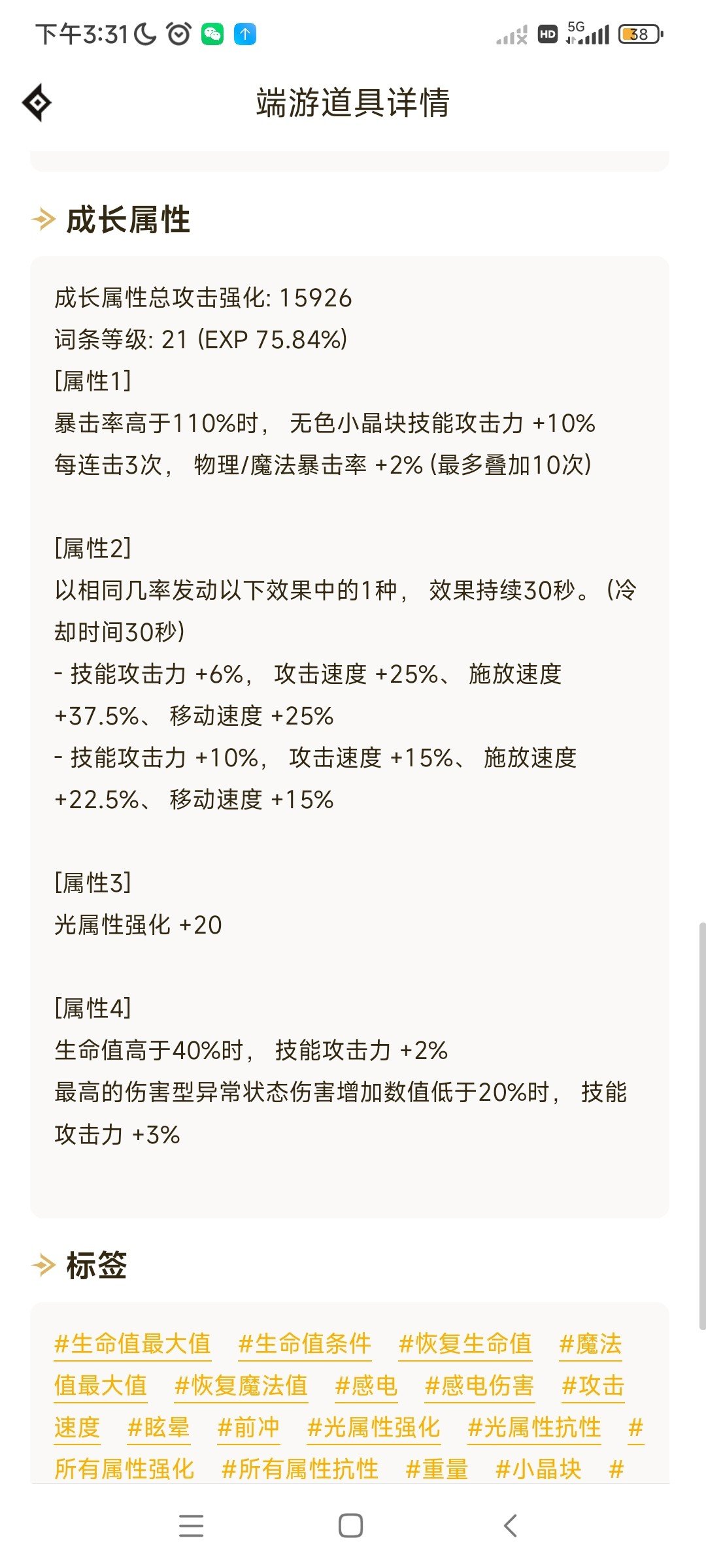
Task: Tap the diamond back icon in header
Action: pyautogui.click(x=37, y=103)
